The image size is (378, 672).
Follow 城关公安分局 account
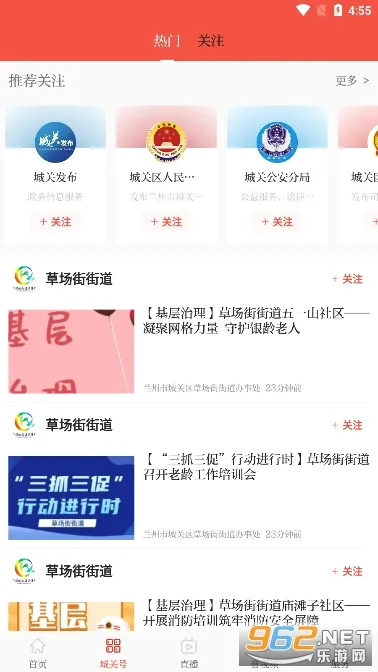click(277, 222)
